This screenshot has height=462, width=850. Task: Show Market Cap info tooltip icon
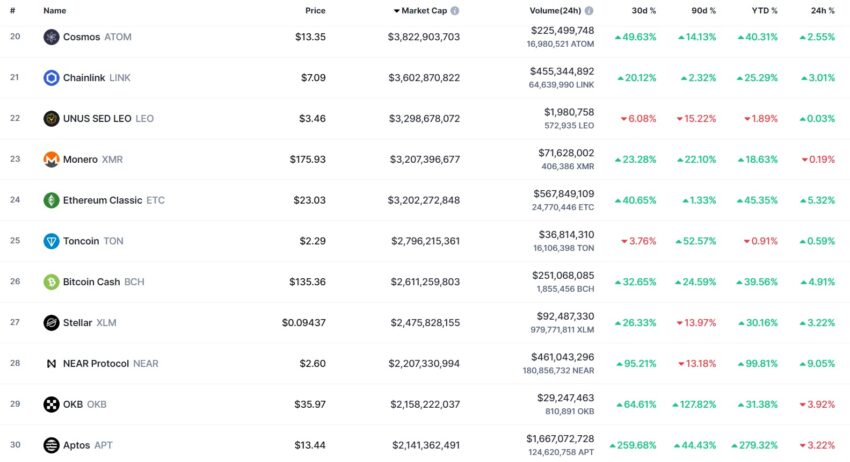pos(455,10)
